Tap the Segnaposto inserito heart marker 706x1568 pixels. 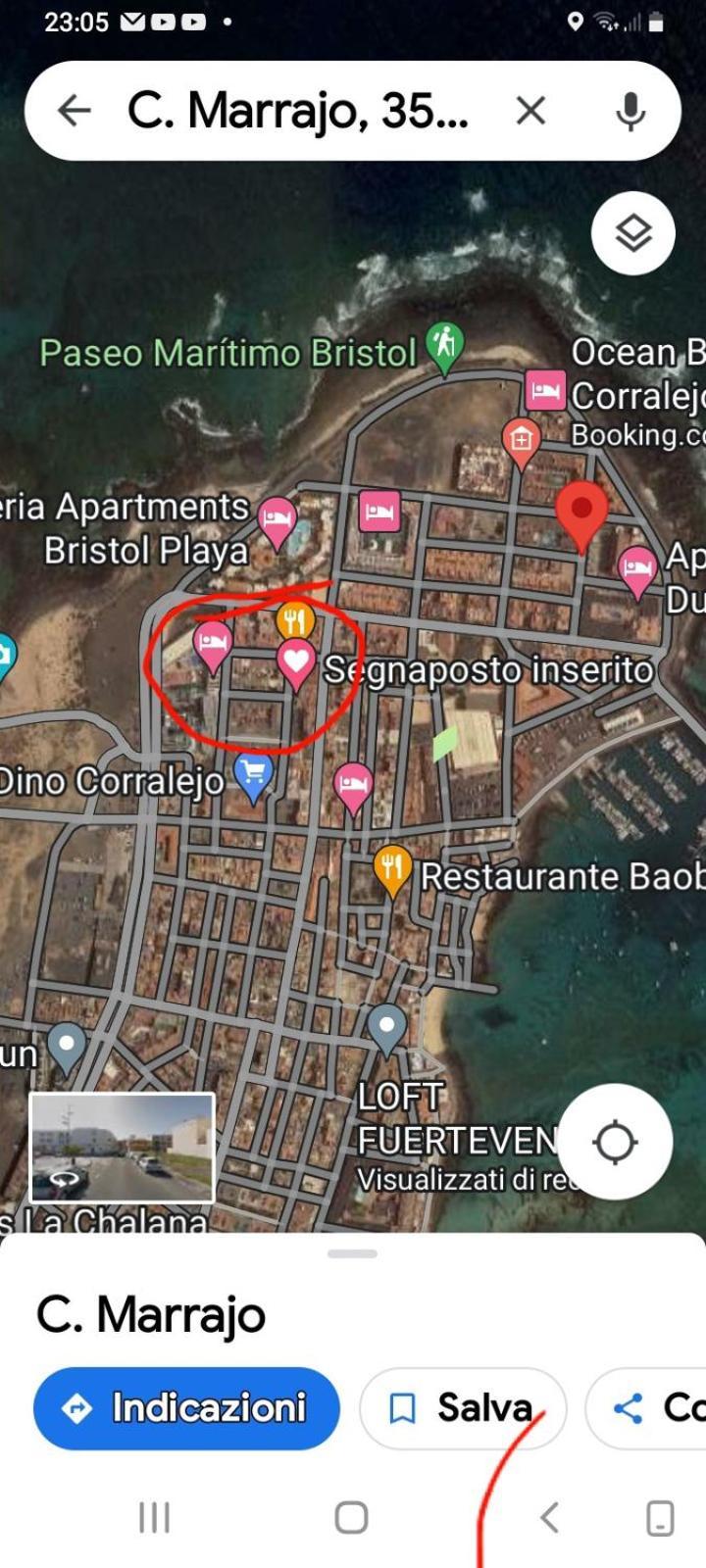click(295, 661)
